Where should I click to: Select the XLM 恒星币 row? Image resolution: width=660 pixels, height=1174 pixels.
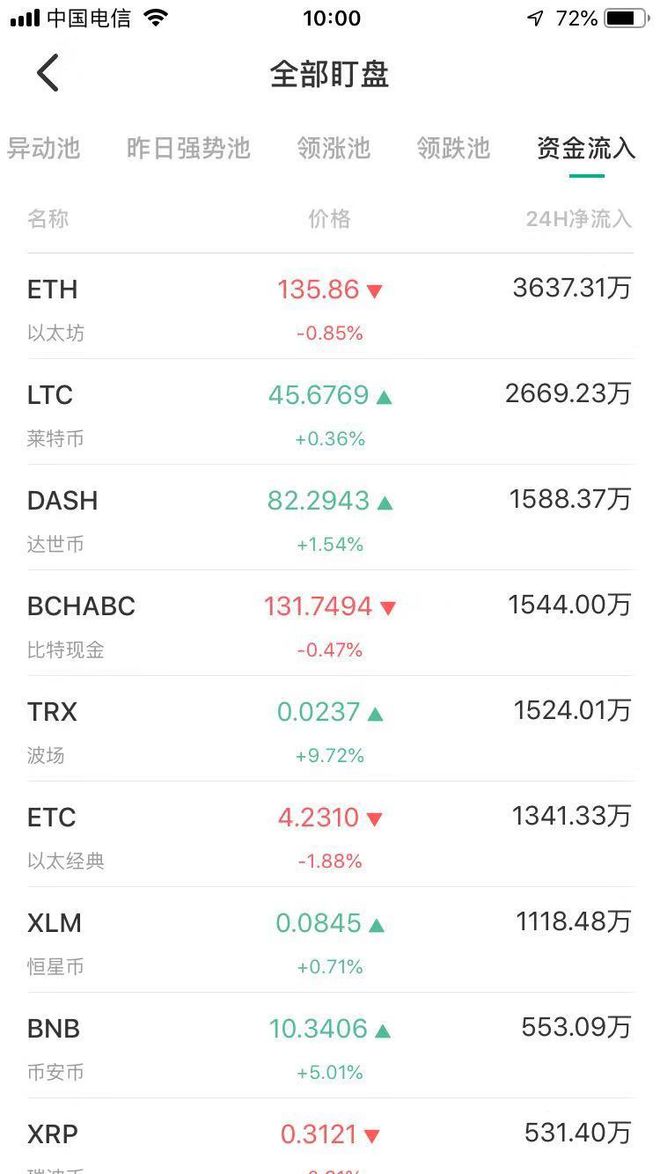[x=330, y=941]
